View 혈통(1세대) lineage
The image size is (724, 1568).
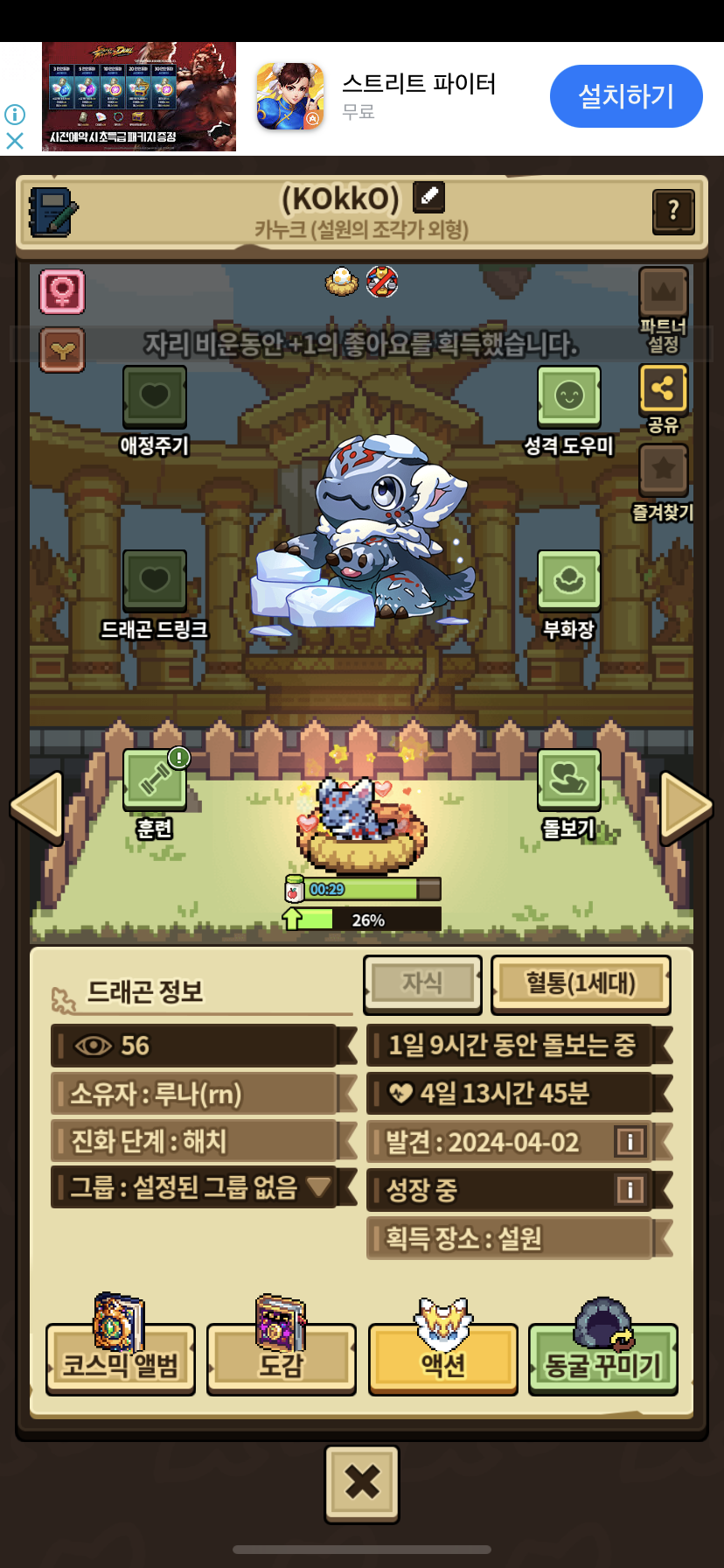(581, 983)
